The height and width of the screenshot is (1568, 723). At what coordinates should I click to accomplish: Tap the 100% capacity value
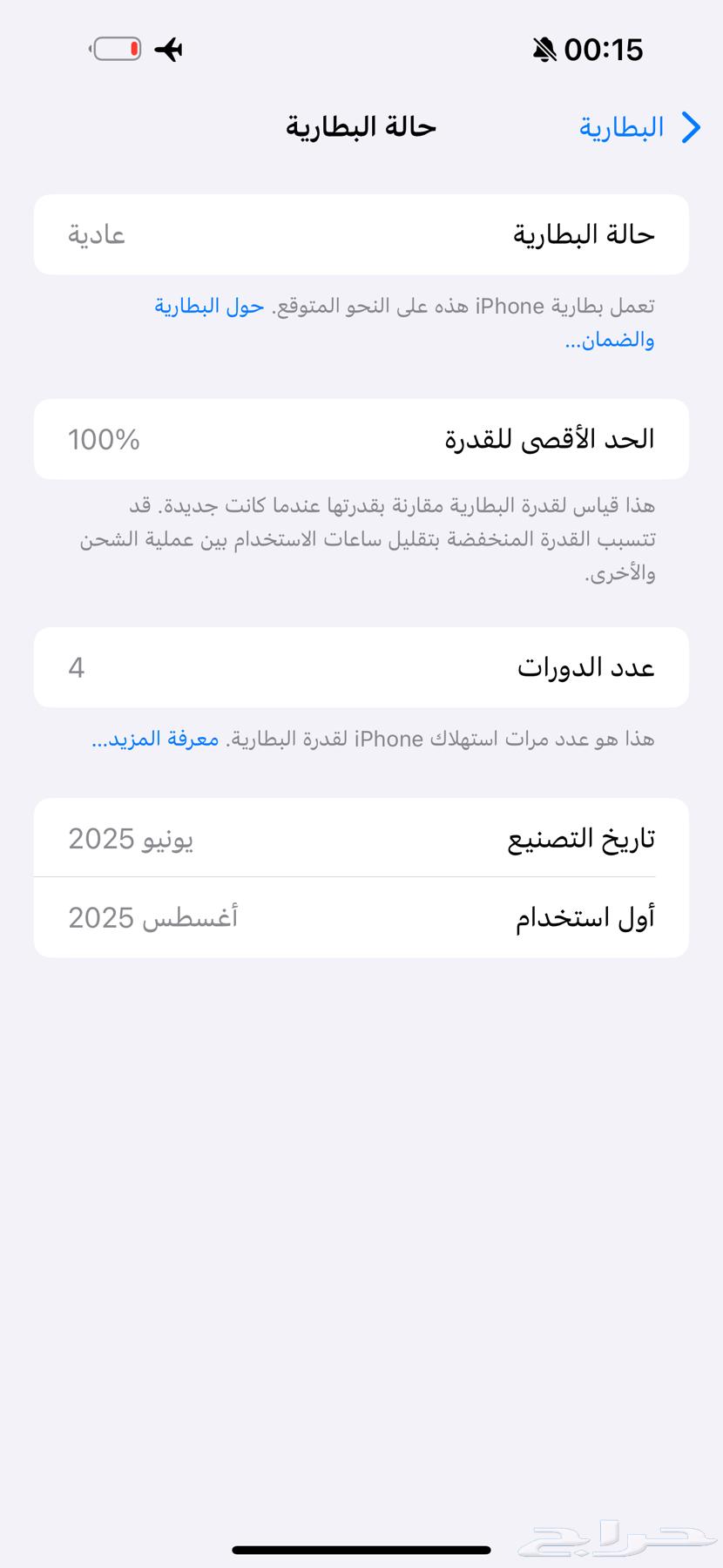click(x=103, y=439)
